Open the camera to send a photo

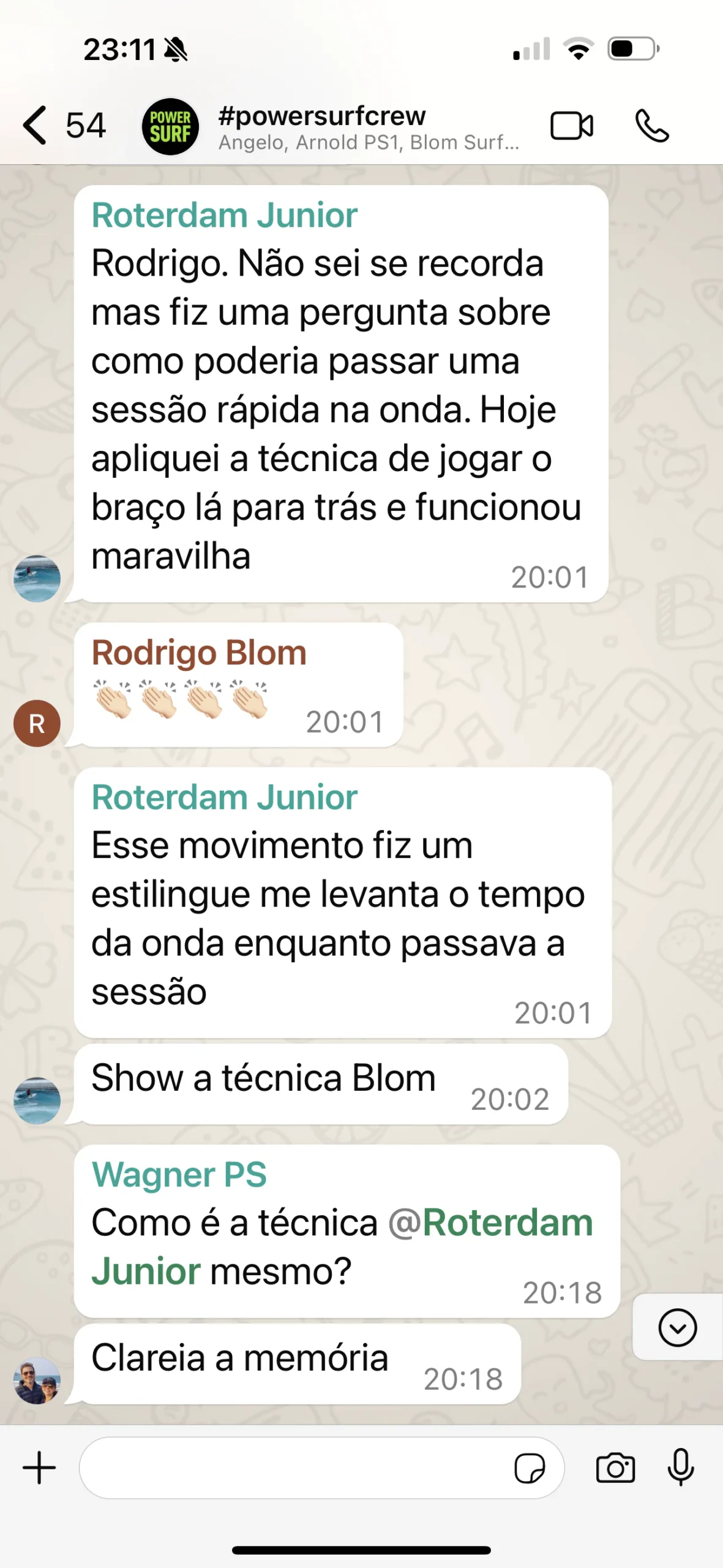pyautogui.click(x=615, y=1468)
